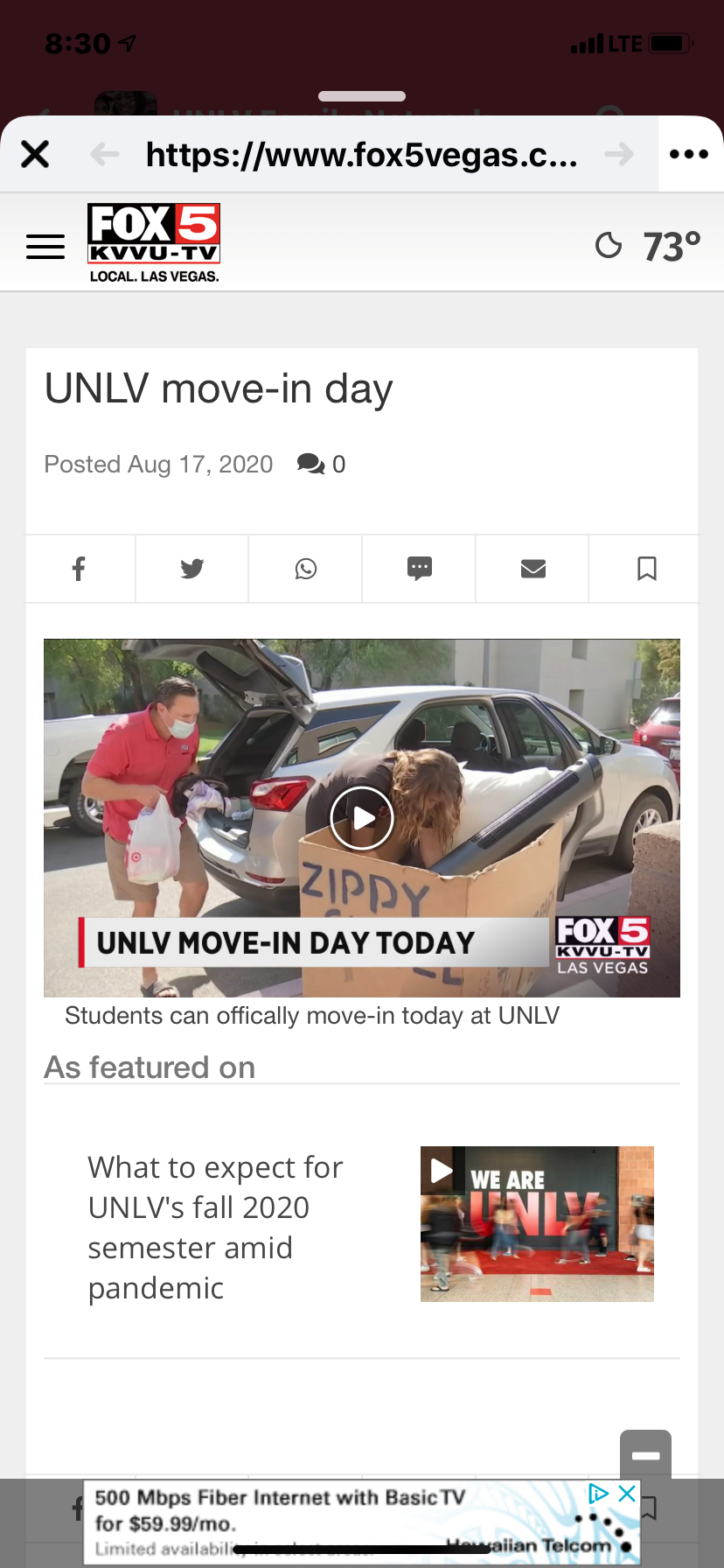The width and height of the screenshot is (724, 1568).
Task: Go to the FOX5 KVVU-TV homepage
Action: 154,242
